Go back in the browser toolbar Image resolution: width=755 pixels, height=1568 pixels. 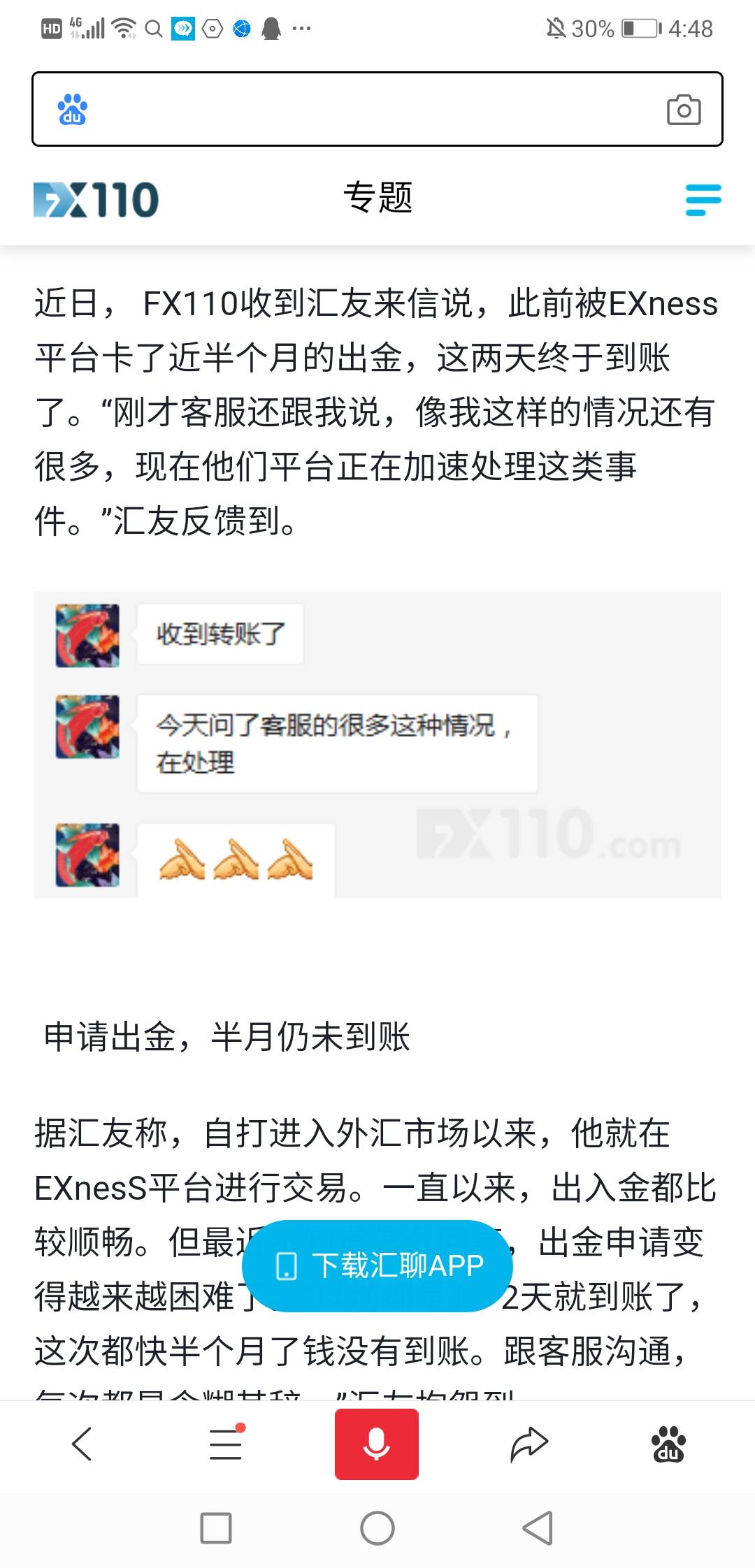[82, 1444]
